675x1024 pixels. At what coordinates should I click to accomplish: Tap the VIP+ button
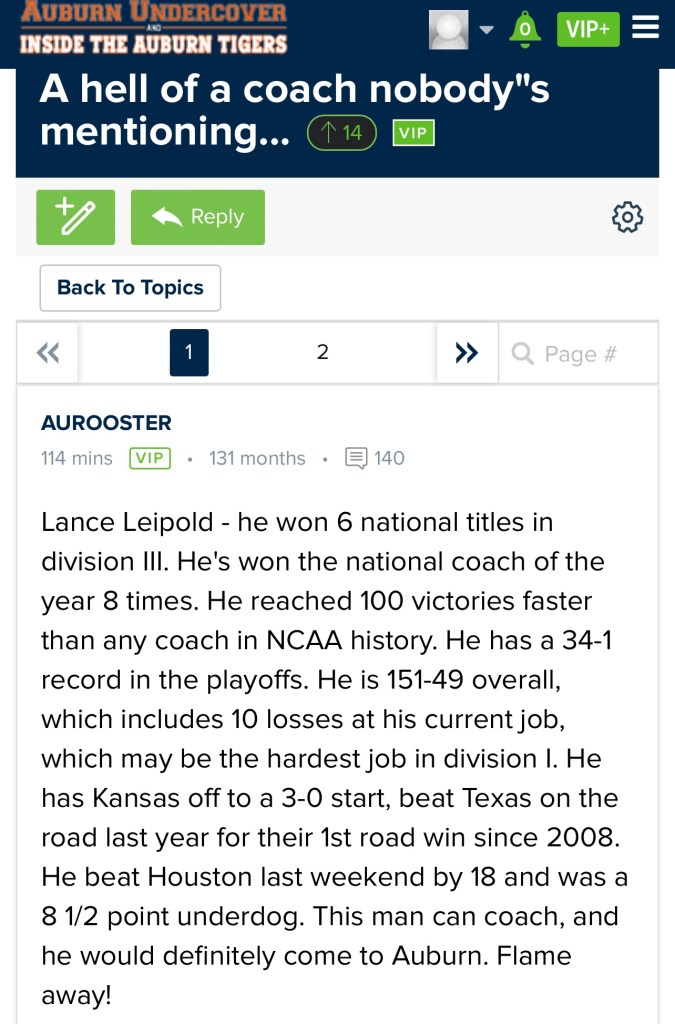point(587,29)
